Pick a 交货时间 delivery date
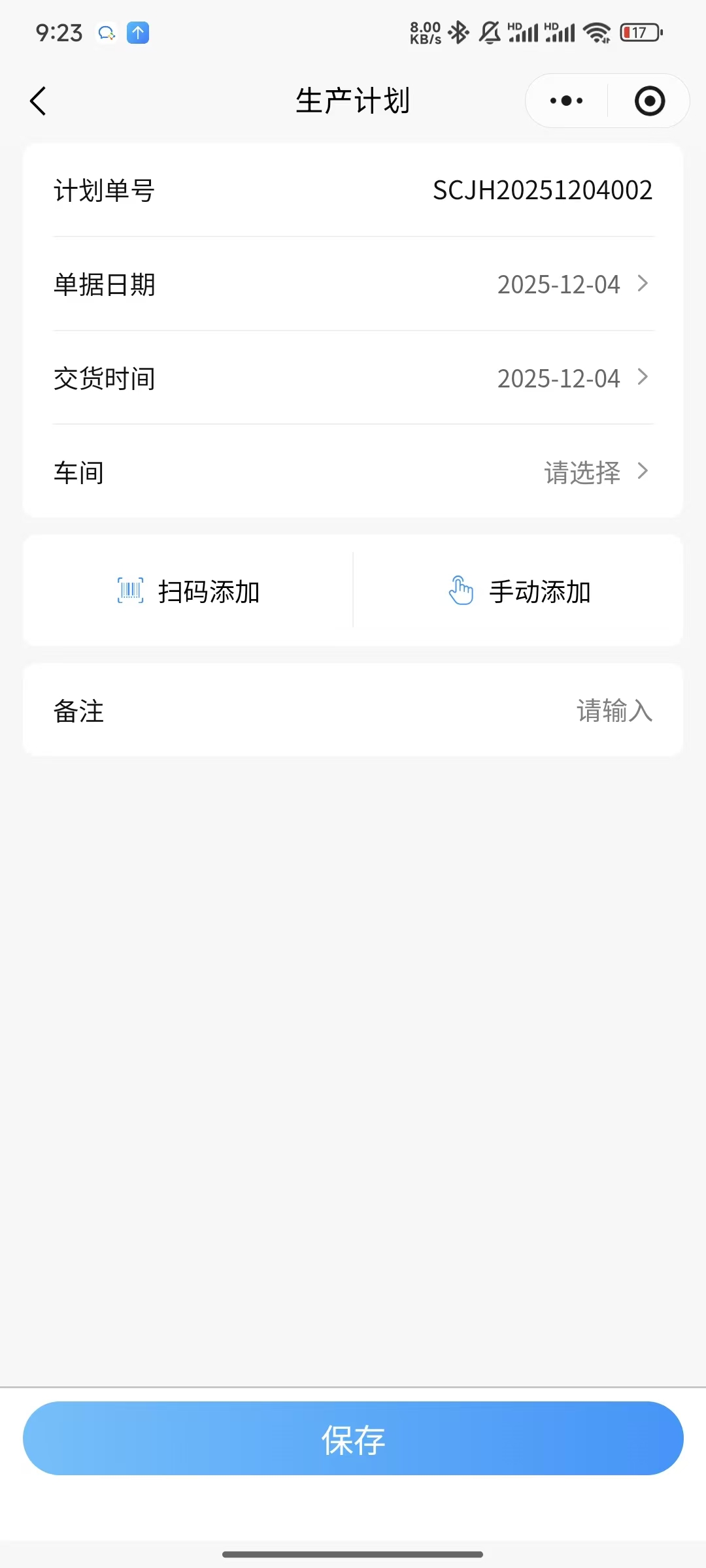 tap(569, 378)
